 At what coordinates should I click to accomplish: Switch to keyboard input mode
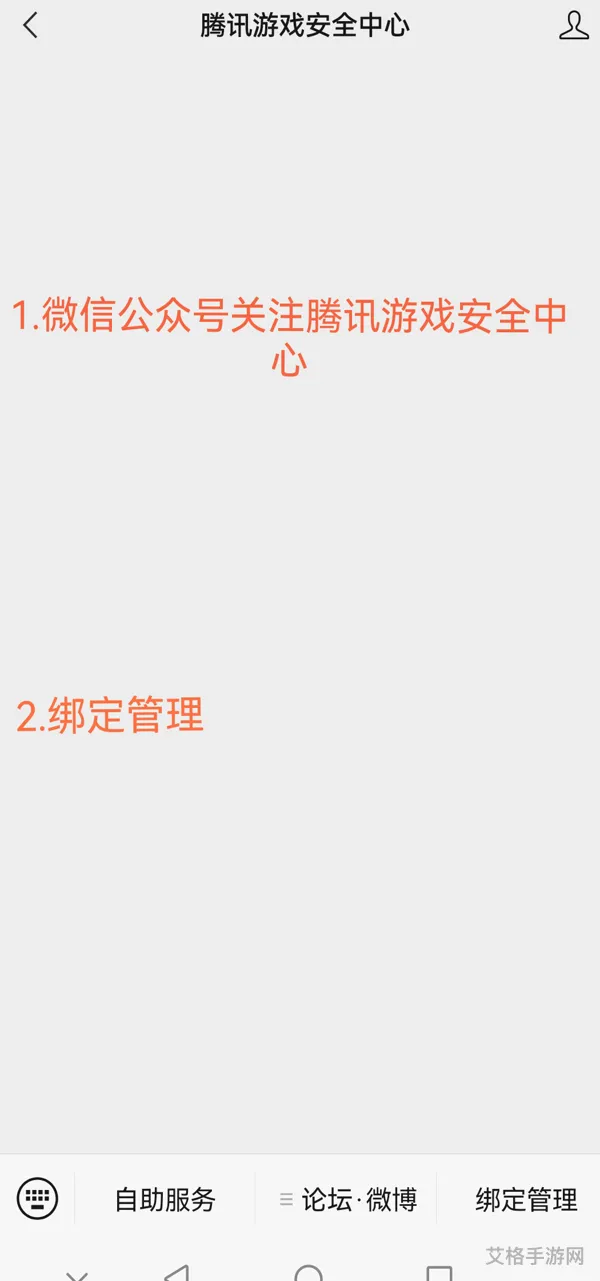pos(38,1198)
